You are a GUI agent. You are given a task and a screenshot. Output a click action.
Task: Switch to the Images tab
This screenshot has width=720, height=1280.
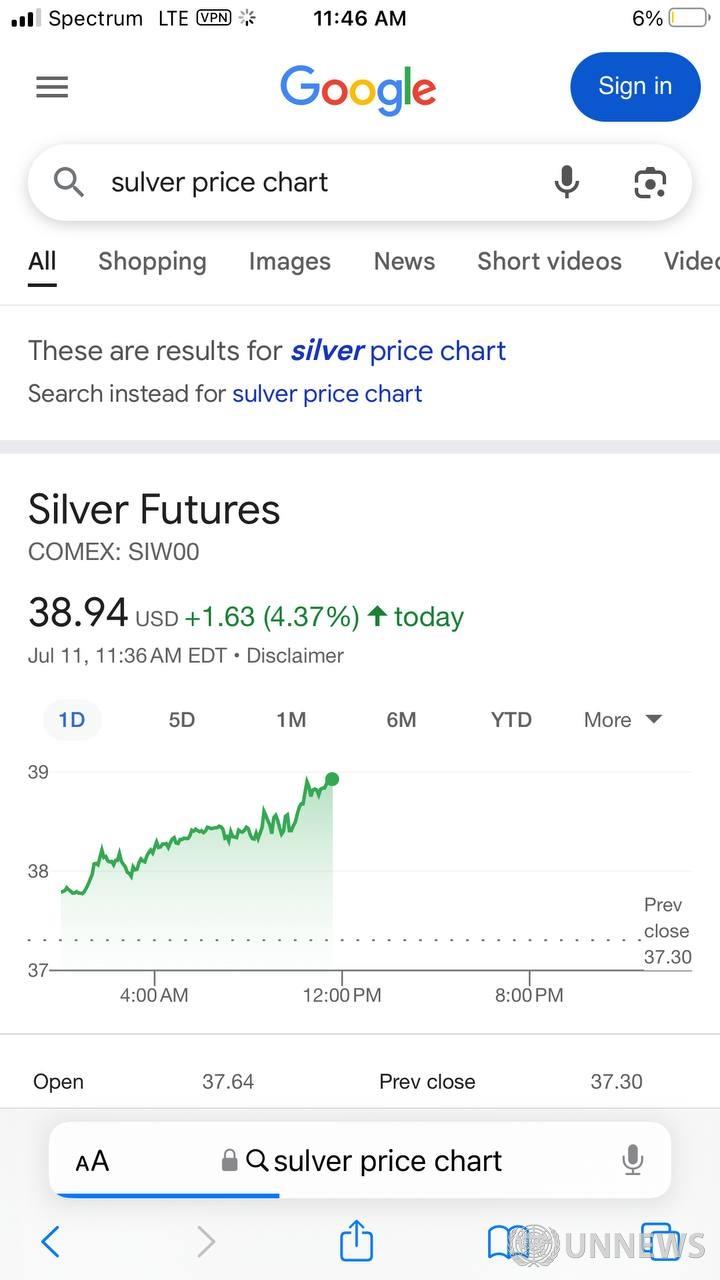290,261
